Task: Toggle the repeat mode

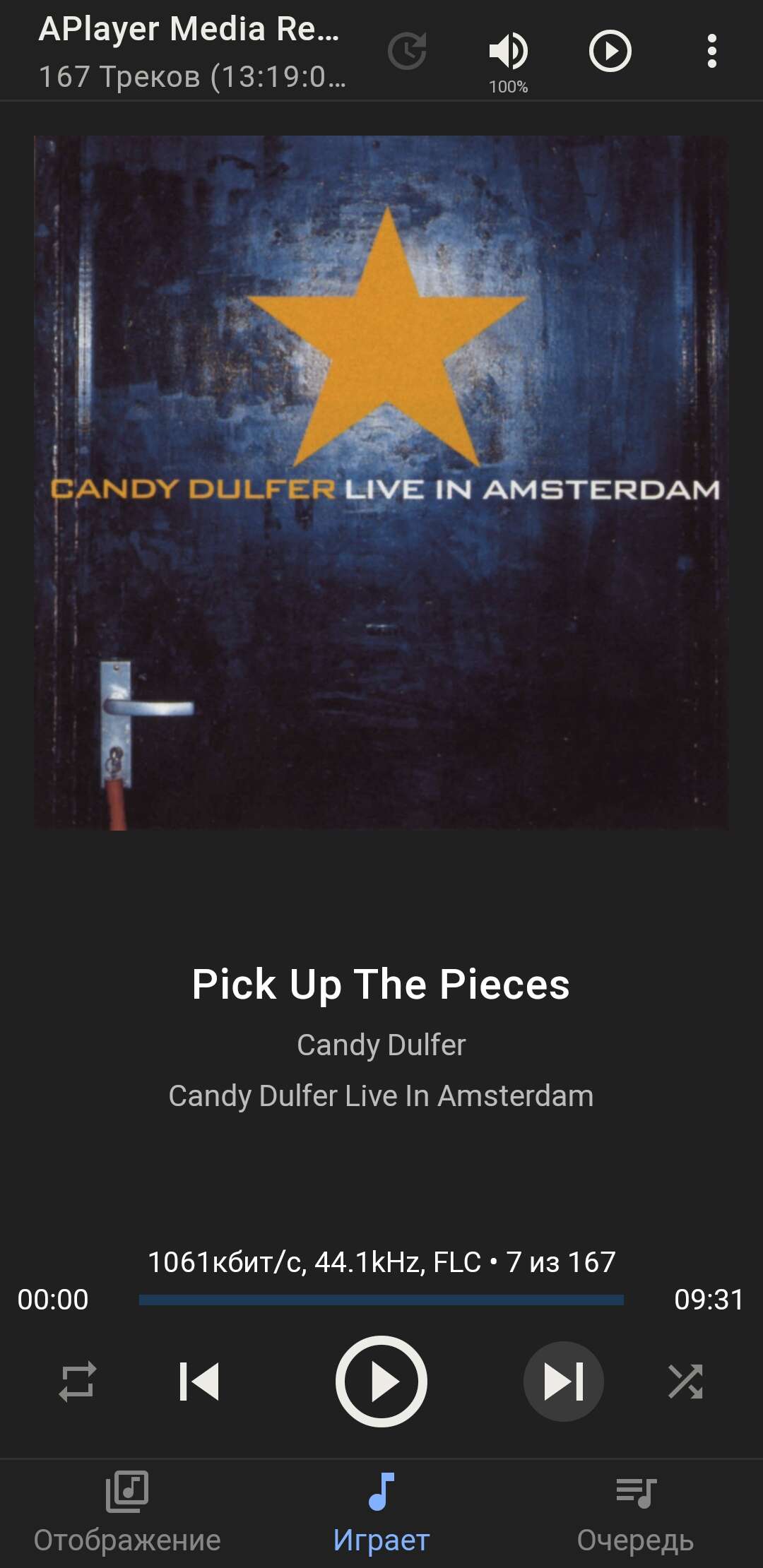Action: [x=77, y=1382]
